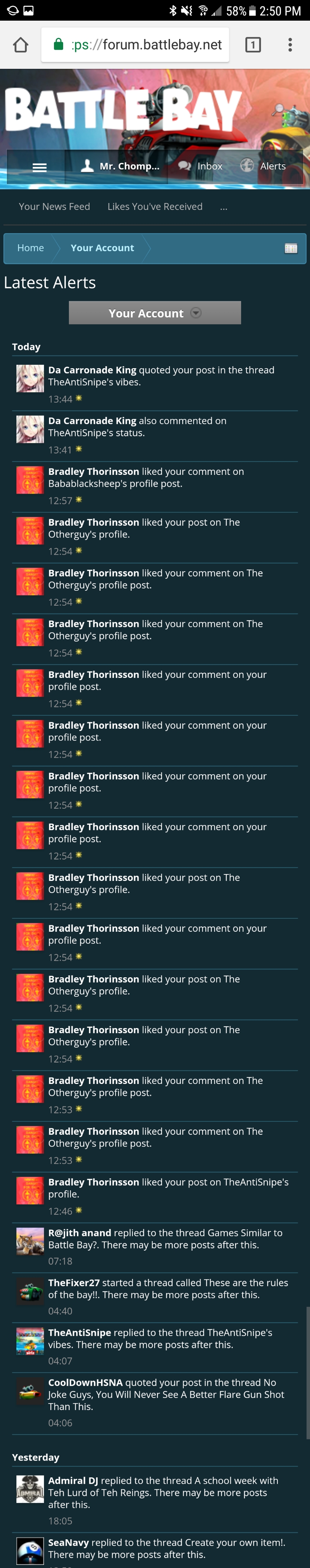This screenshot has height=1568, width=310.
Task: Switch to Your News Feed
Action: click(54, 206)
